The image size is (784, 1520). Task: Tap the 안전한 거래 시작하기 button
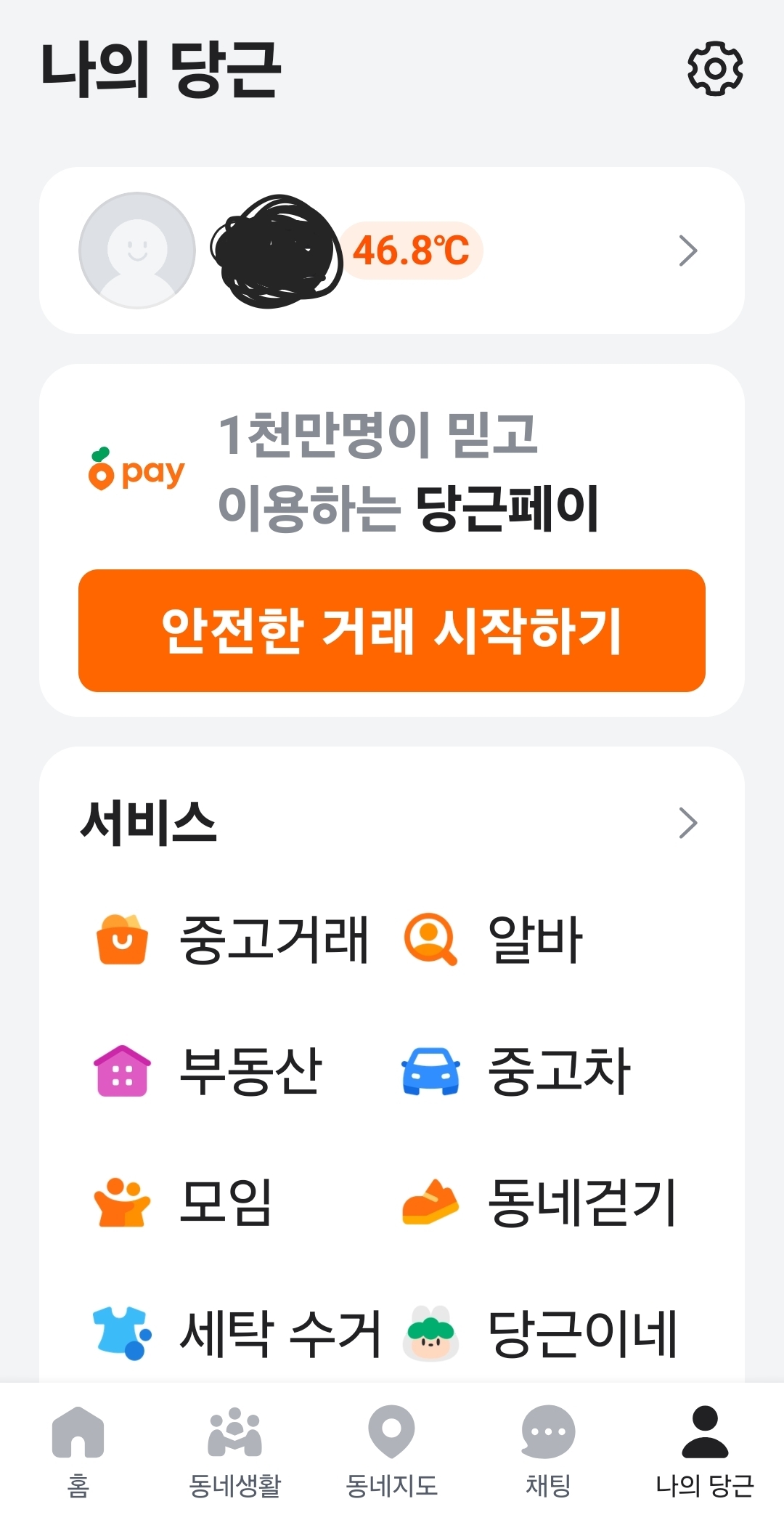392,630
